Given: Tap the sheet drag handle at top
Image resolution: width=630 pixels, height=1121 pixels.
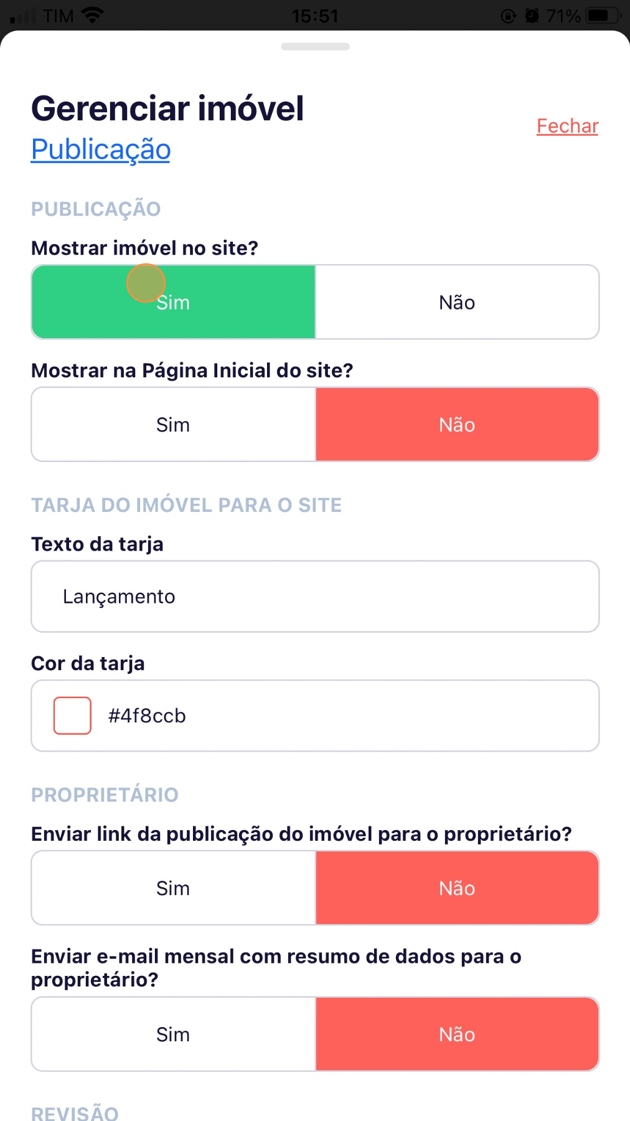Looking at the screenshot, I should pyautogui.click(x=315, y=46).
